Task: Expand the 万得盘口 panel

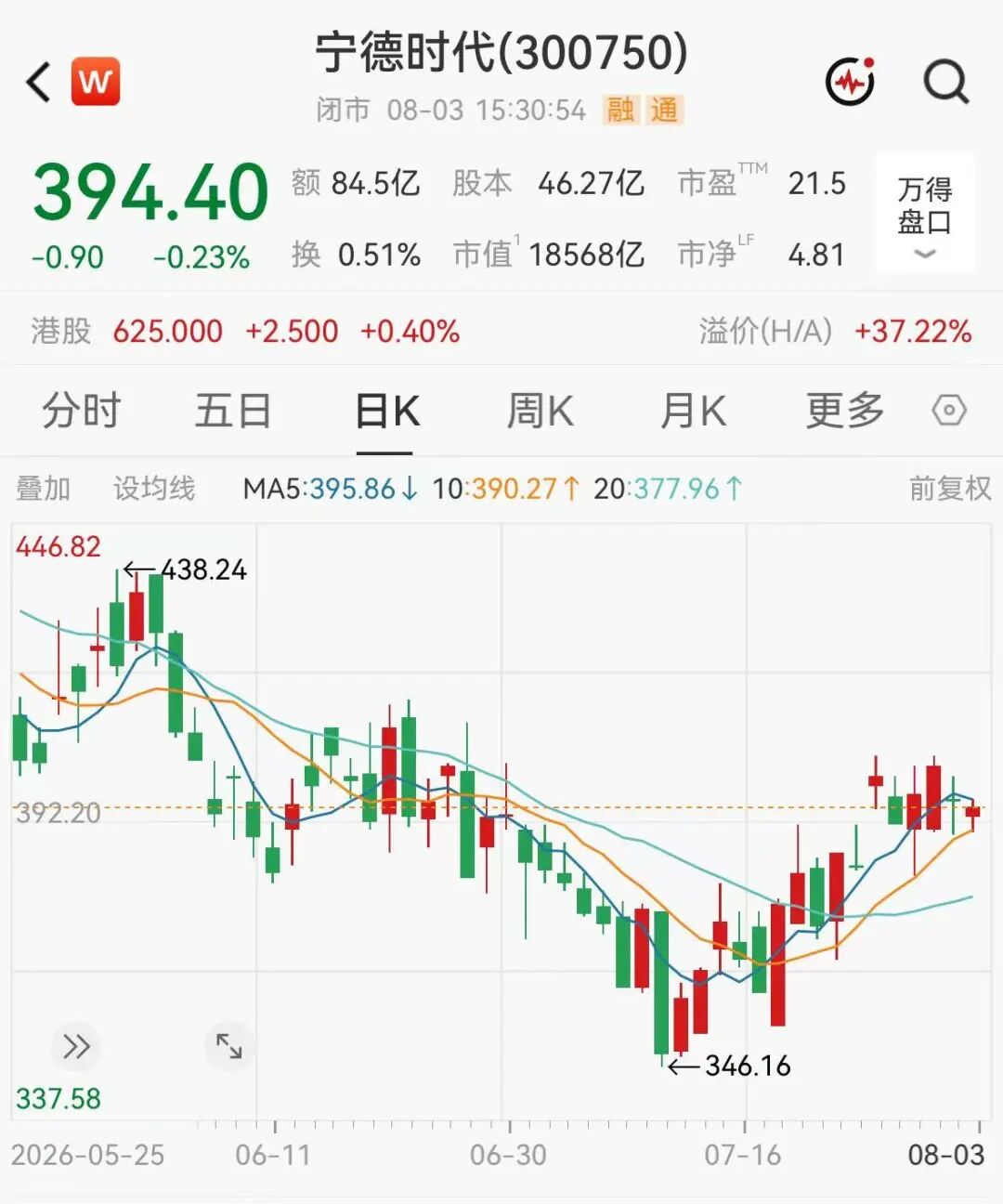Action: 925,214
